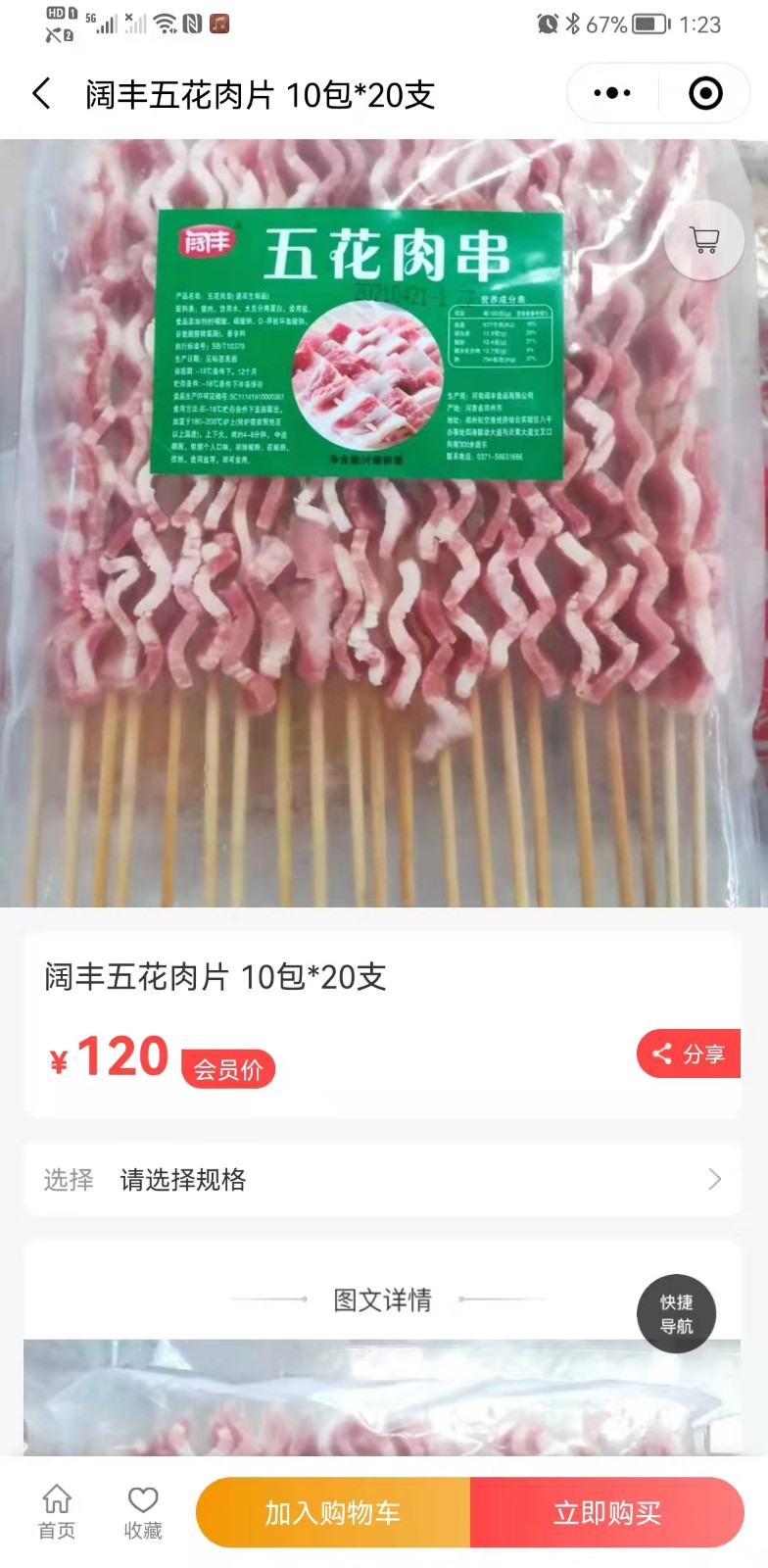The width and height of the screenshot is (768, 1568).
Task: Tap the 快捷导航 floating navigation button
Action: (x=676, y=1313)
